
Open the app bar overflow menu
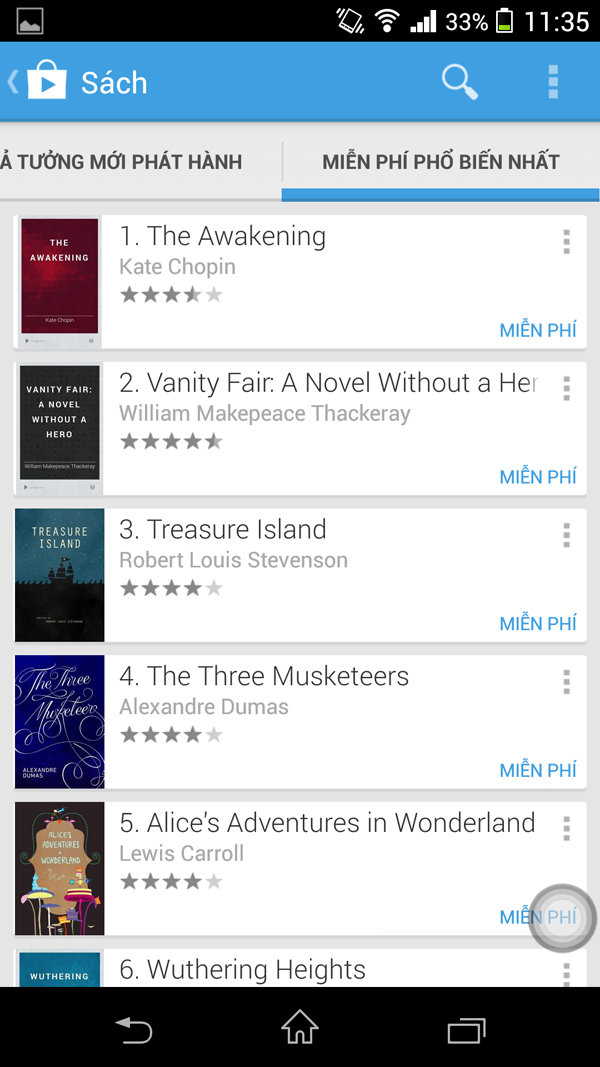tap(553, 82)
